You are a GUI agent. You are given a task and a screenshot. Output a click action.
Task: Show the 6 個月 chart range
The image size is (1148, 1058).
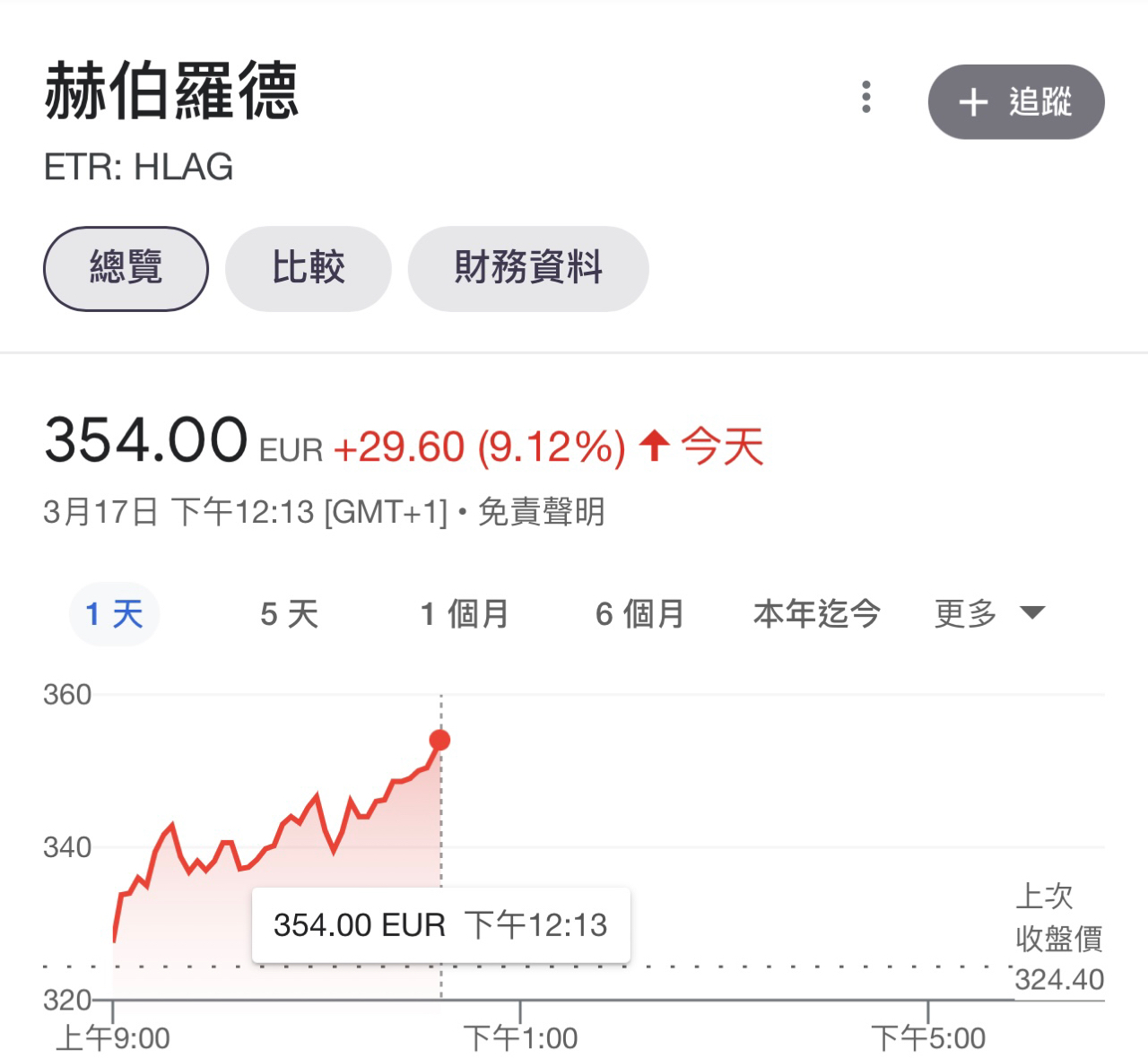[x=639, y=614]
